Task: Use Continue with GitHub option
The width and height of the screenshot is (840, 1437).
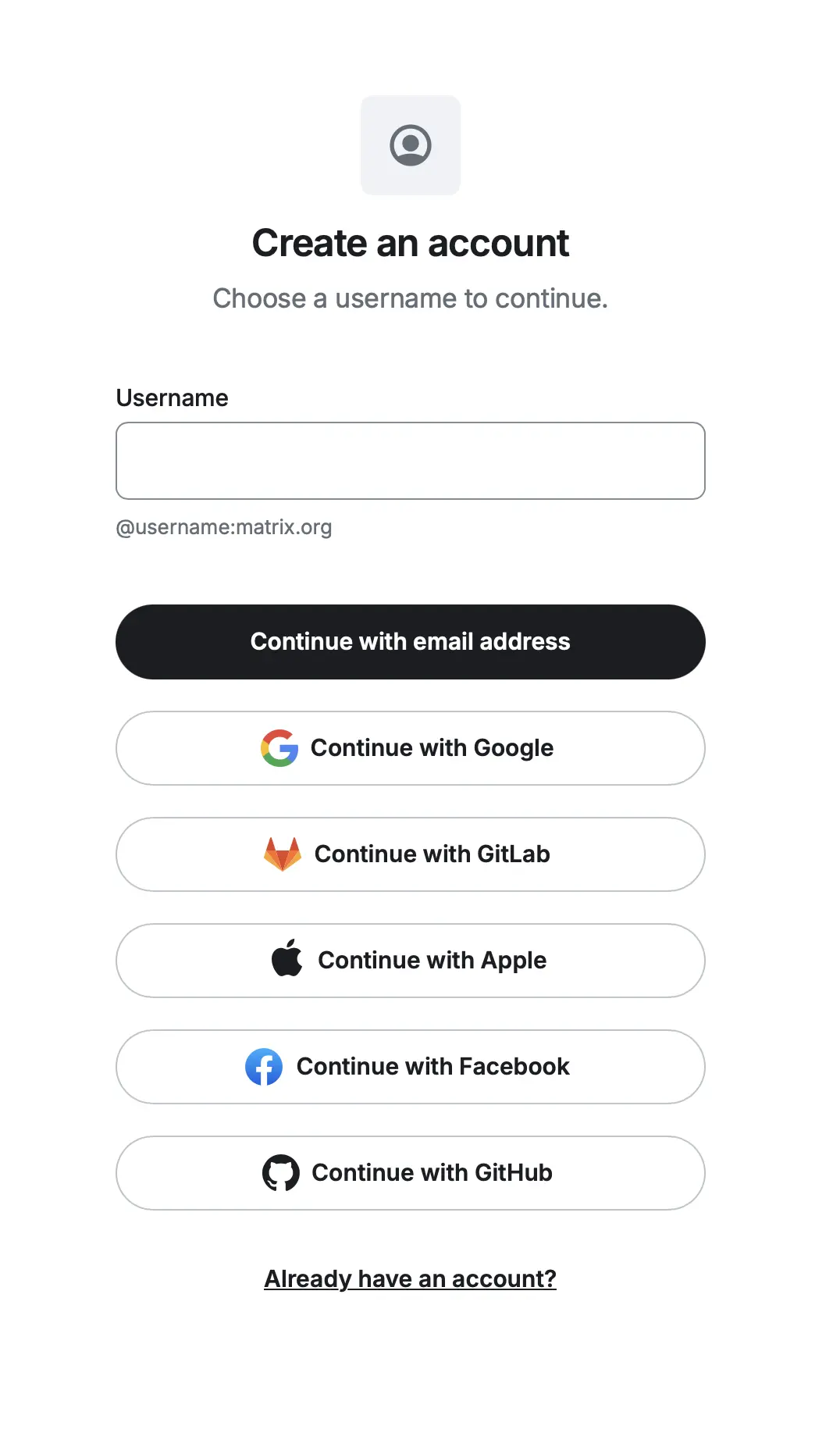Action: [410, 1173]
